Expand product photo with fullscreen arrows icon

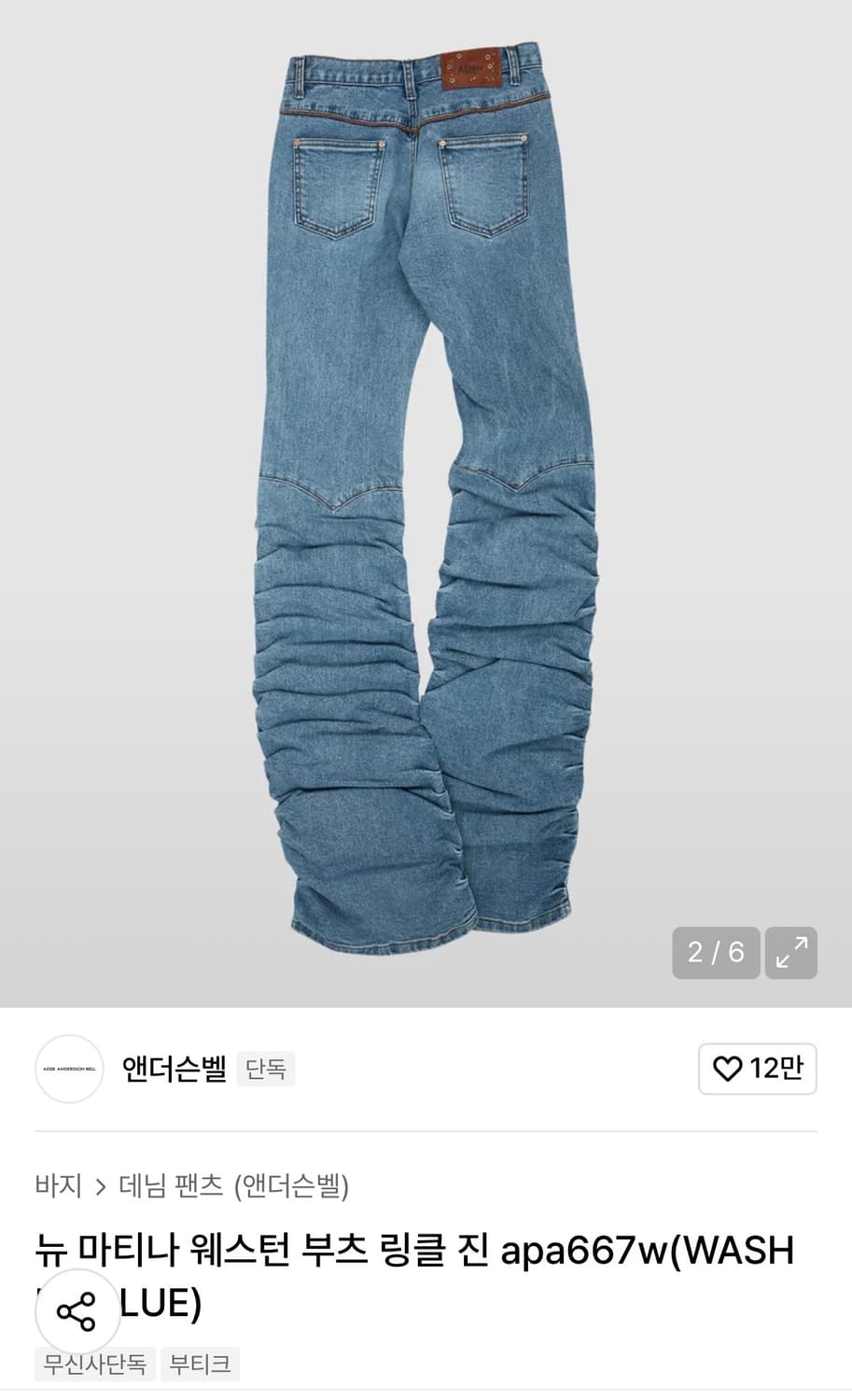click(791, 952)
